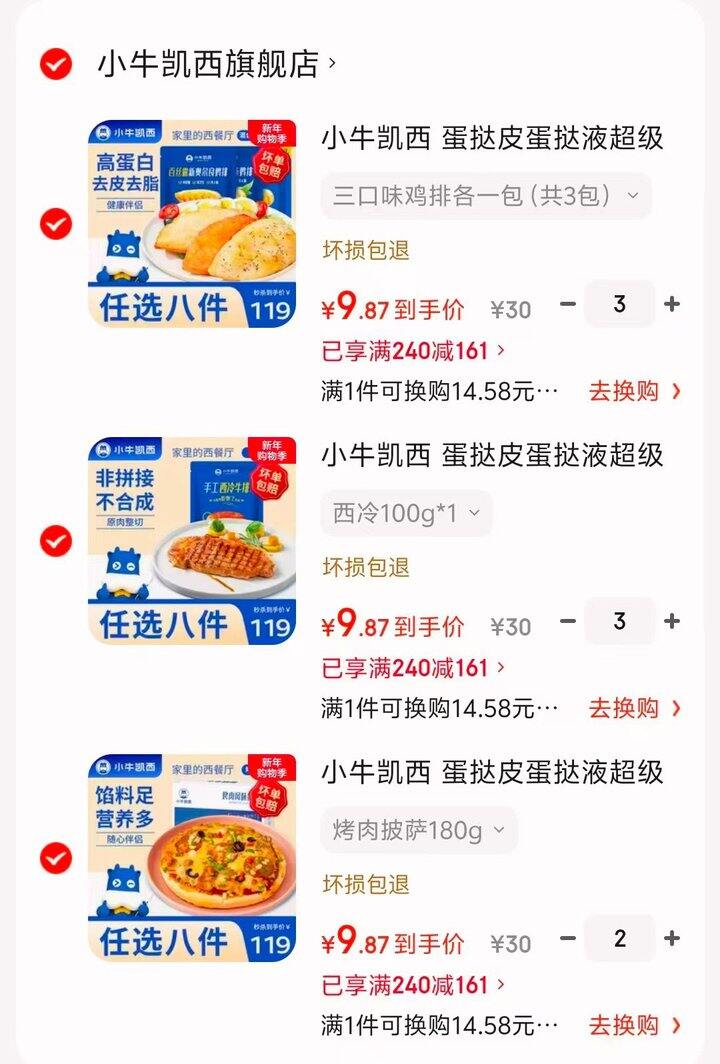
Task: Open the 三口味鸡排各一包 spec dropdown
Action: (x=483, y=196)
